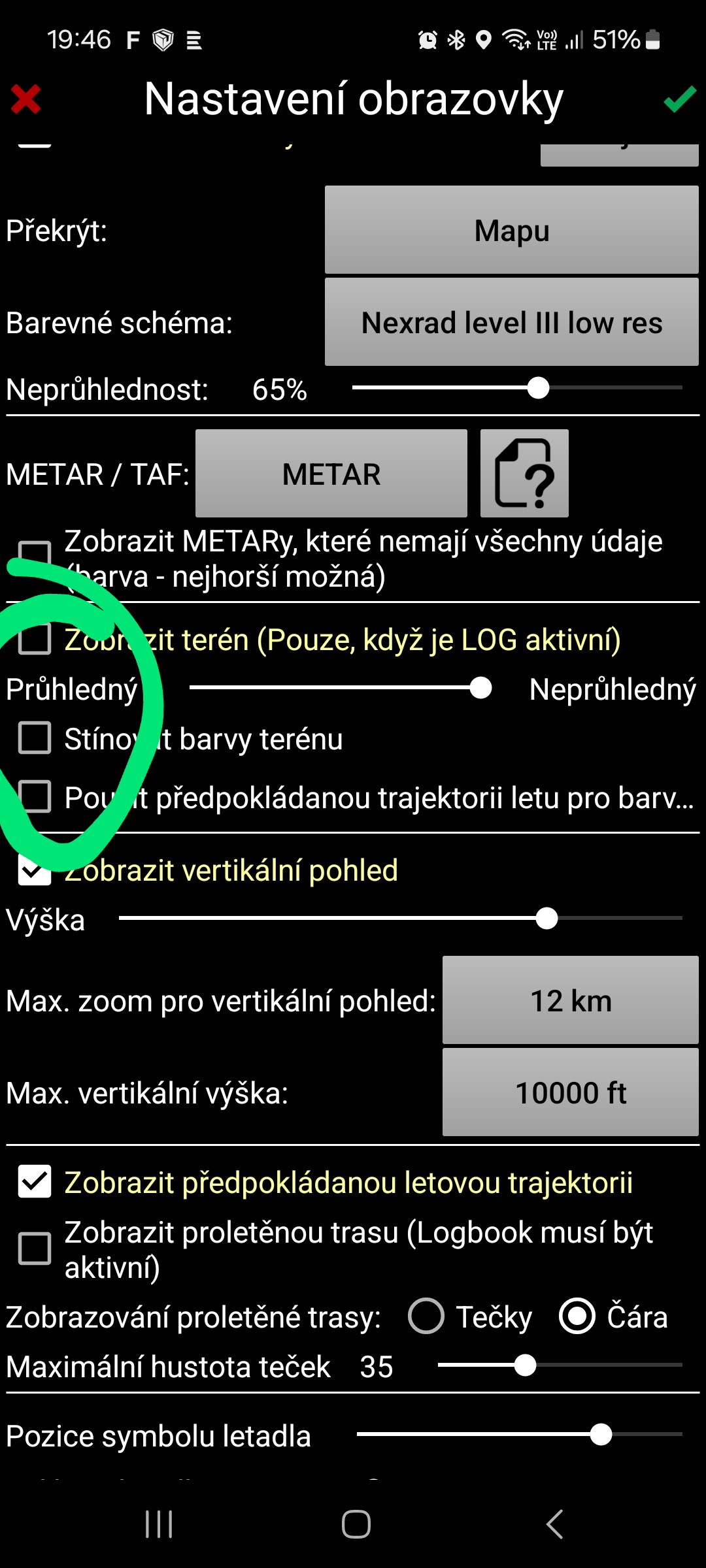Uncheck Zobrazit předpokládanou letovou trajektorii
Viewport: 706px width, 1568px height.
[35, 1181]
